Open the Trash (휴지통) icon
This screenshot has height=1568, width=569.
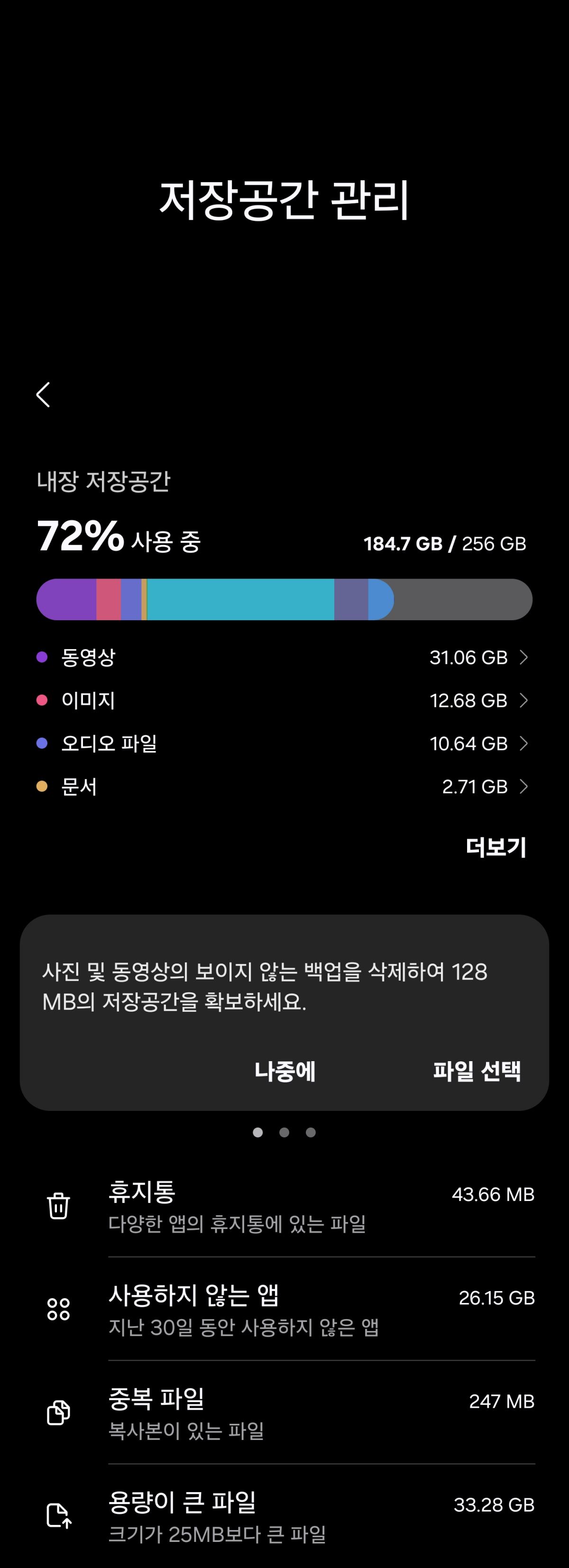pyautogui.click(x=57, y=1206)
